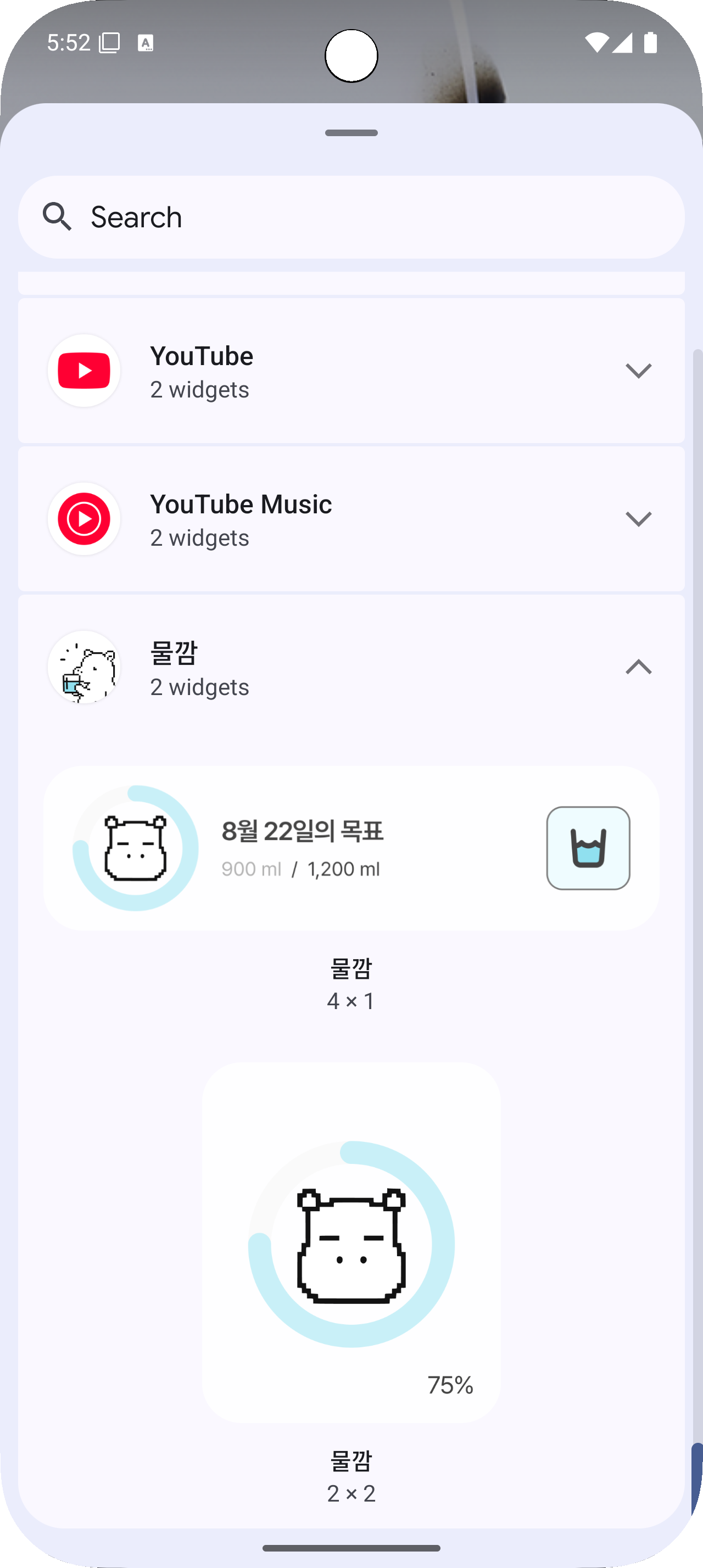703x1568 pixels.
Task: Expand the YouTube Music widgets section
Action: coord(638,519)
